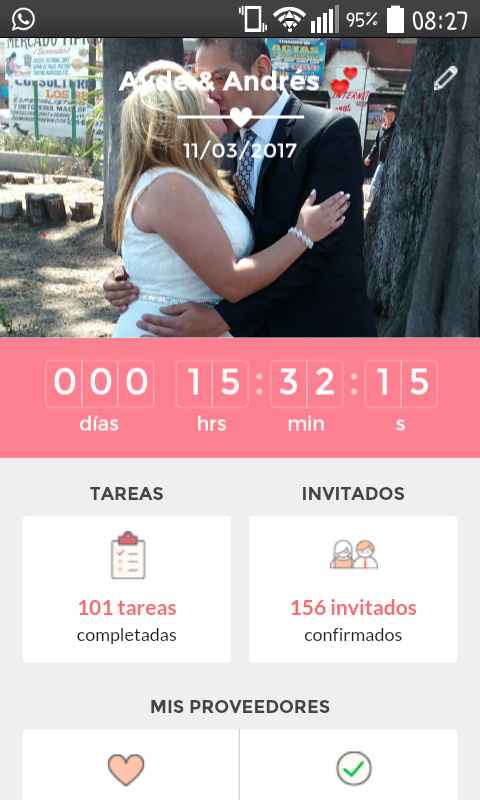Open favorite providers with the heart icon
480x800 pixels.
coord(131,765)
